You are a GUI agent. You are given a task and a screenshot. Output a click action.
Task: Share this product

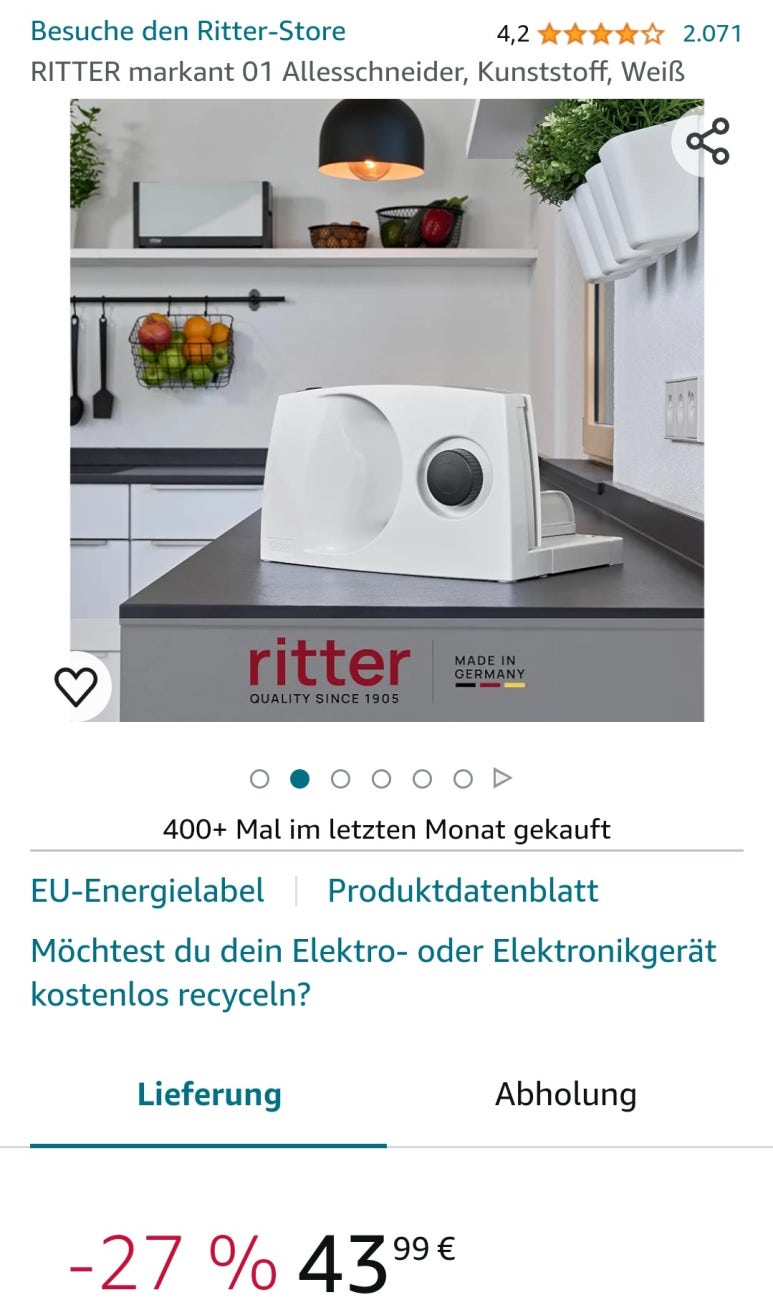pos(708,141)
